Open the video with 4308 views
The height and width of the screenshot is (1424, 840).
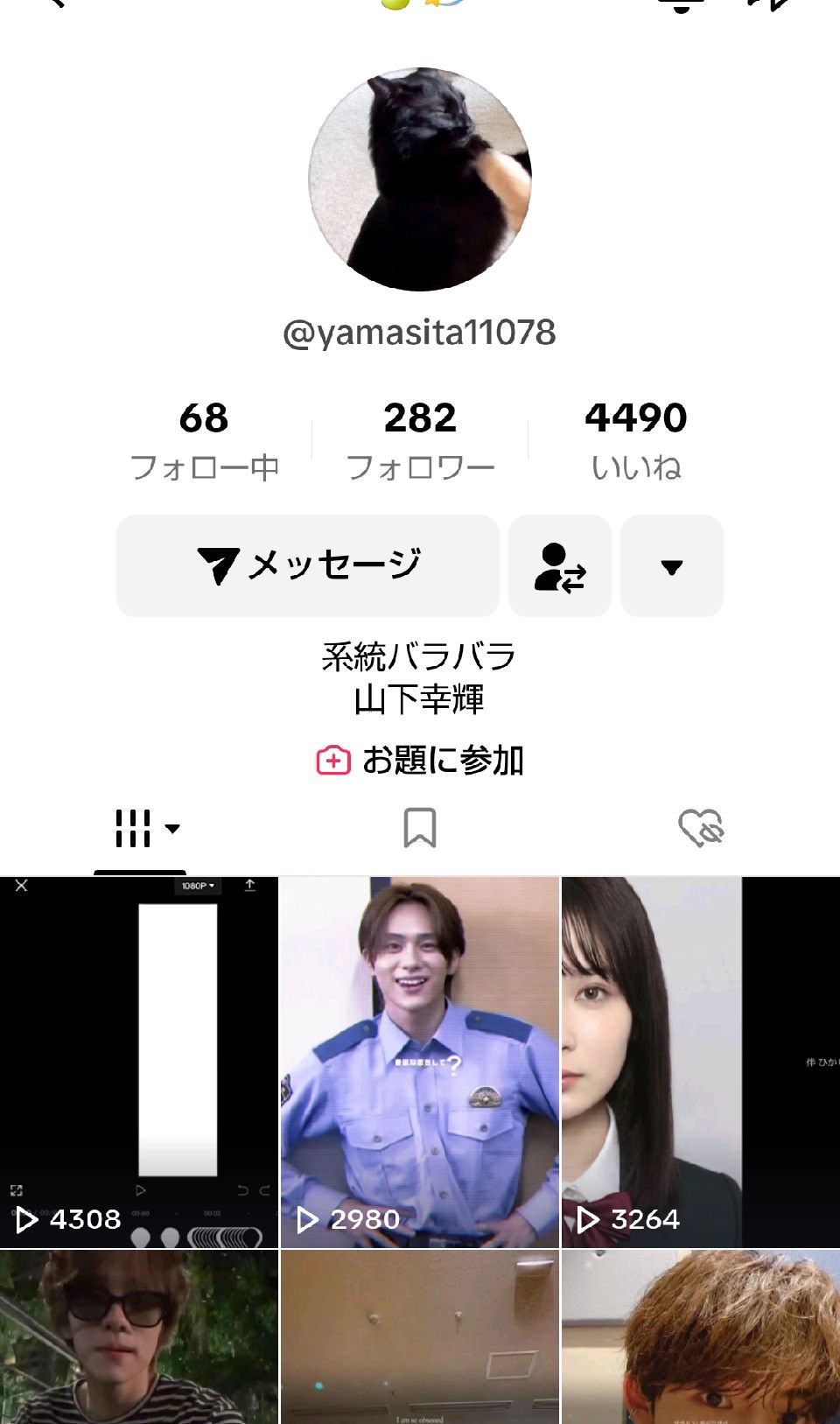(x=139, y=1062)
